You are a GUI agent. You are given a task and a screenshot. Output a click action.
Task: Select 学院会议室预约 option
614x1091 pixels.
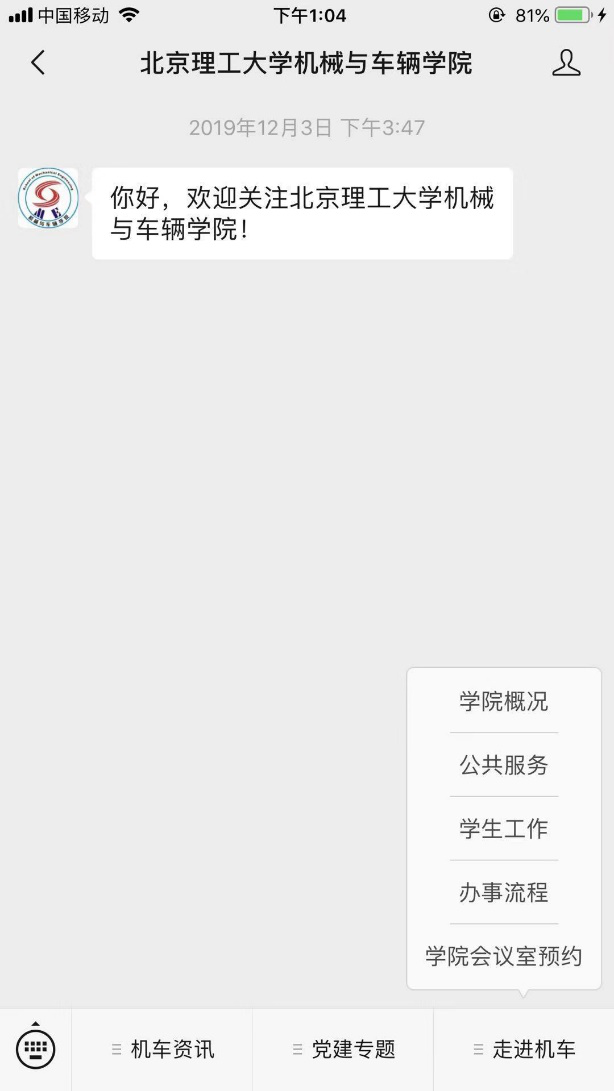504,956
